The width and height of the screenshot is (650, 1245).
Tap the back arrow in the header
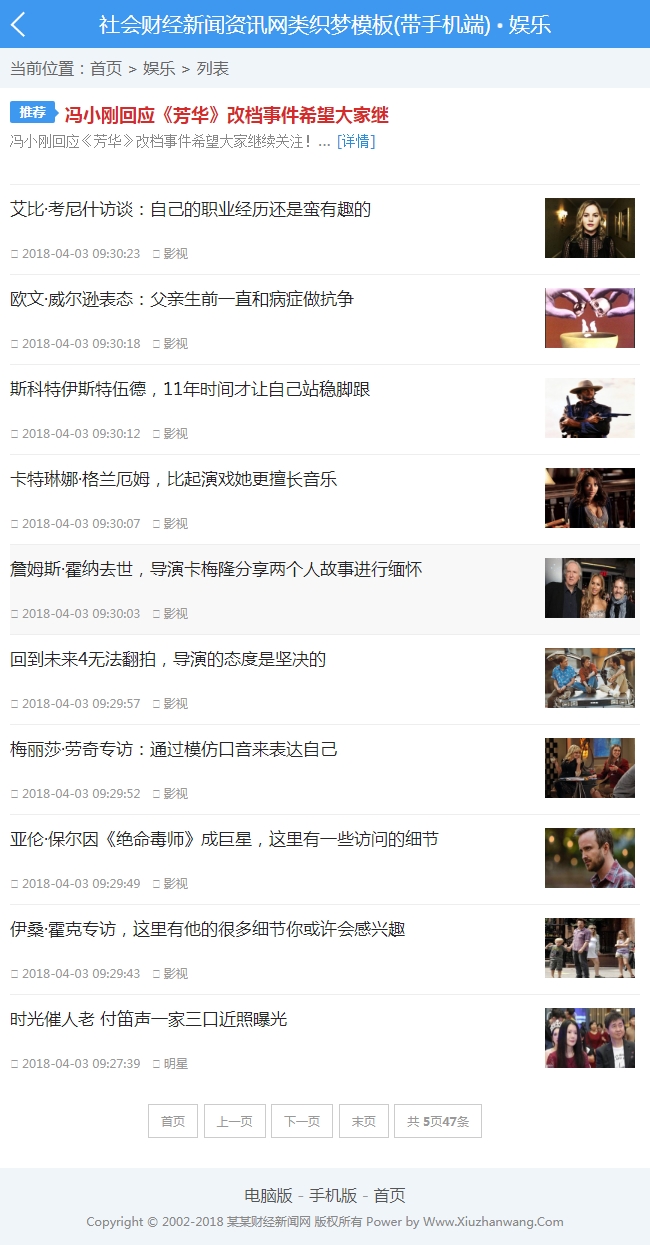18,25
